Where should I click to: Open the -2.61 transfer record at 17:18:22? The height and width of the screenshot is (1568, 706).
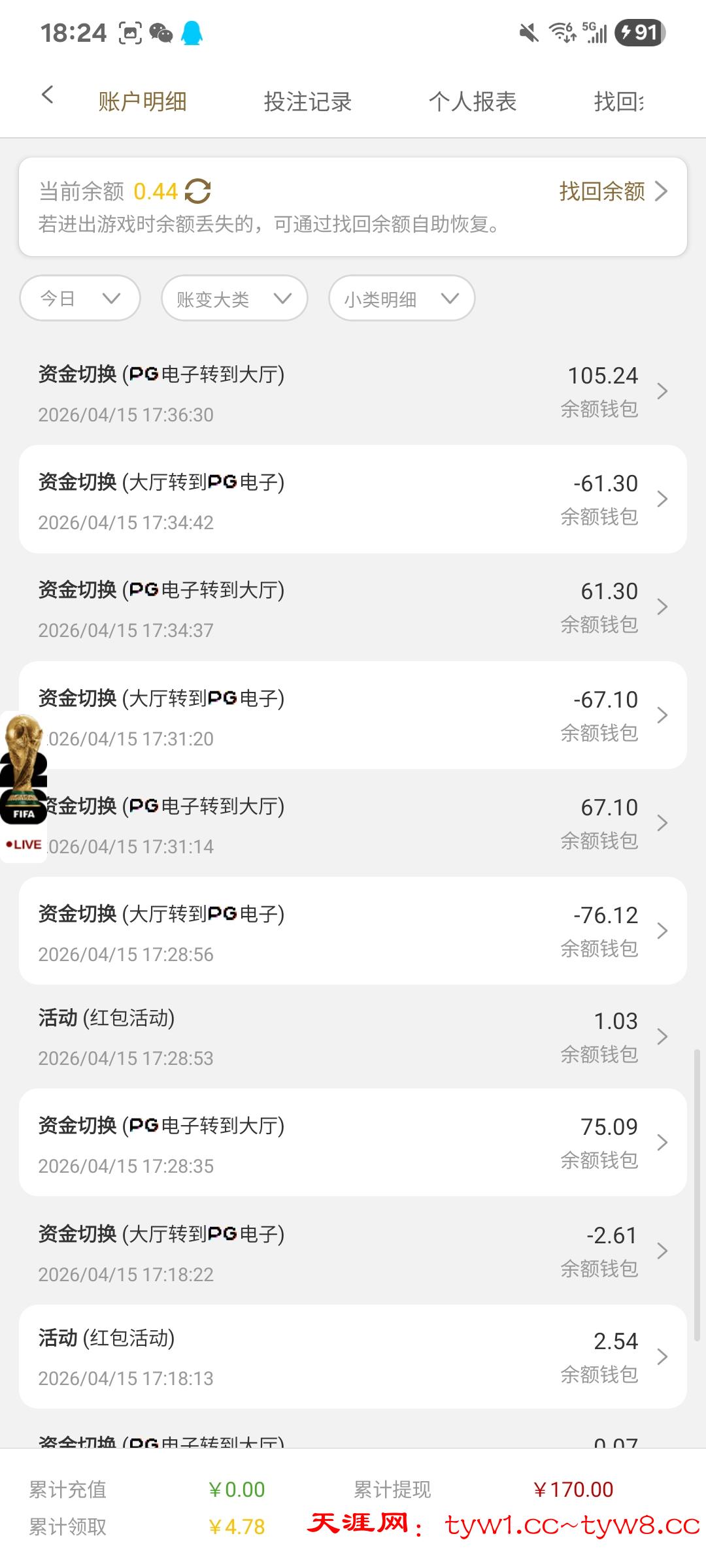pos(353,1252)
